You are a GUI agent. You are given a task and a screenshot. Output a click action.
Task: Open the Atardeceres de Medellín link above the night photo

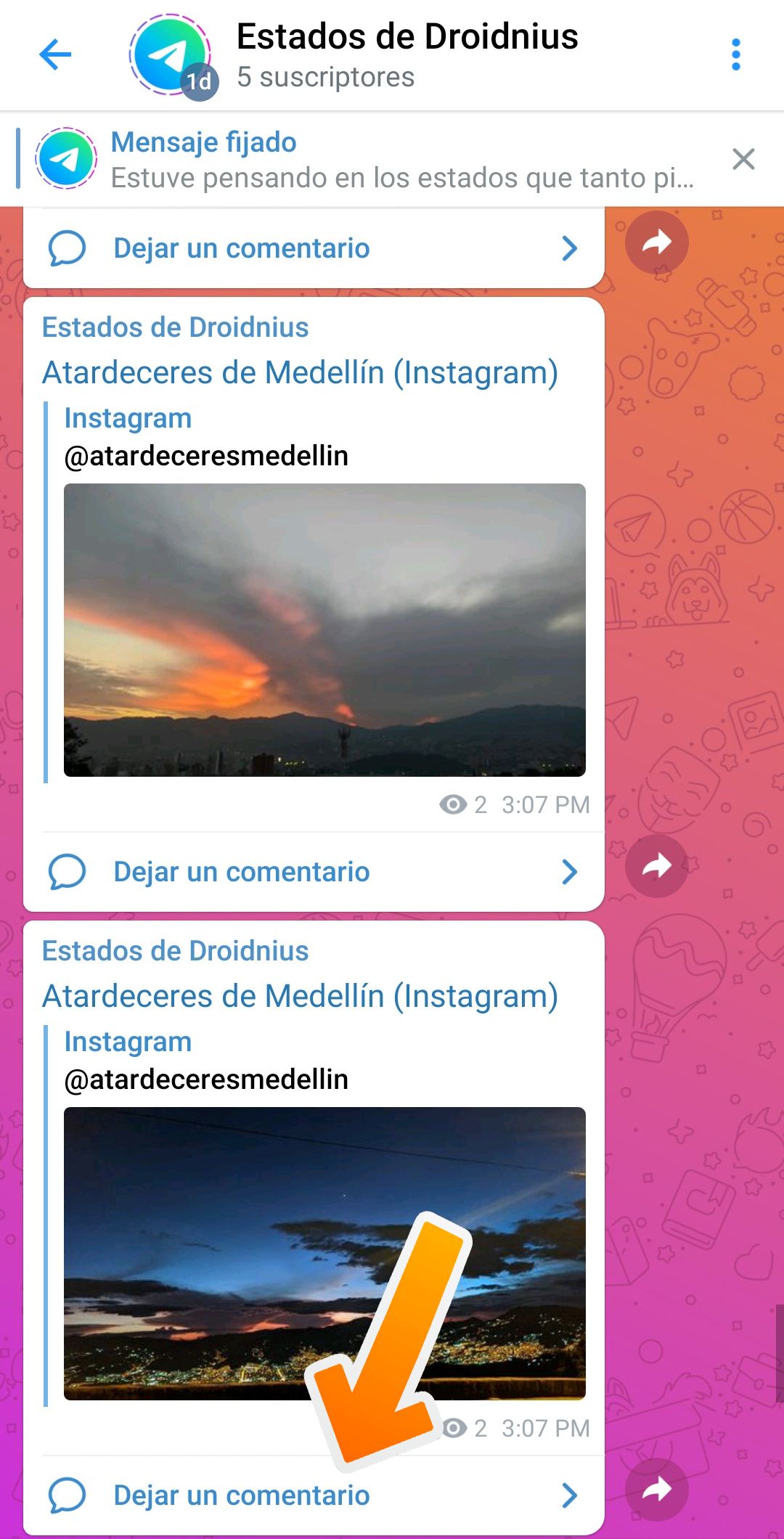[300, 996]
